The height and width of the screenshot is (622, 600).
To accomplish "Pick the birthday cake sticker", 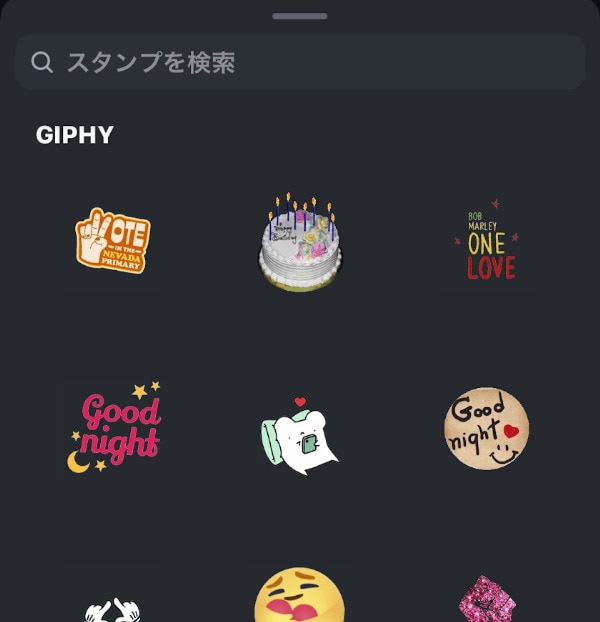I will [300, 244].
